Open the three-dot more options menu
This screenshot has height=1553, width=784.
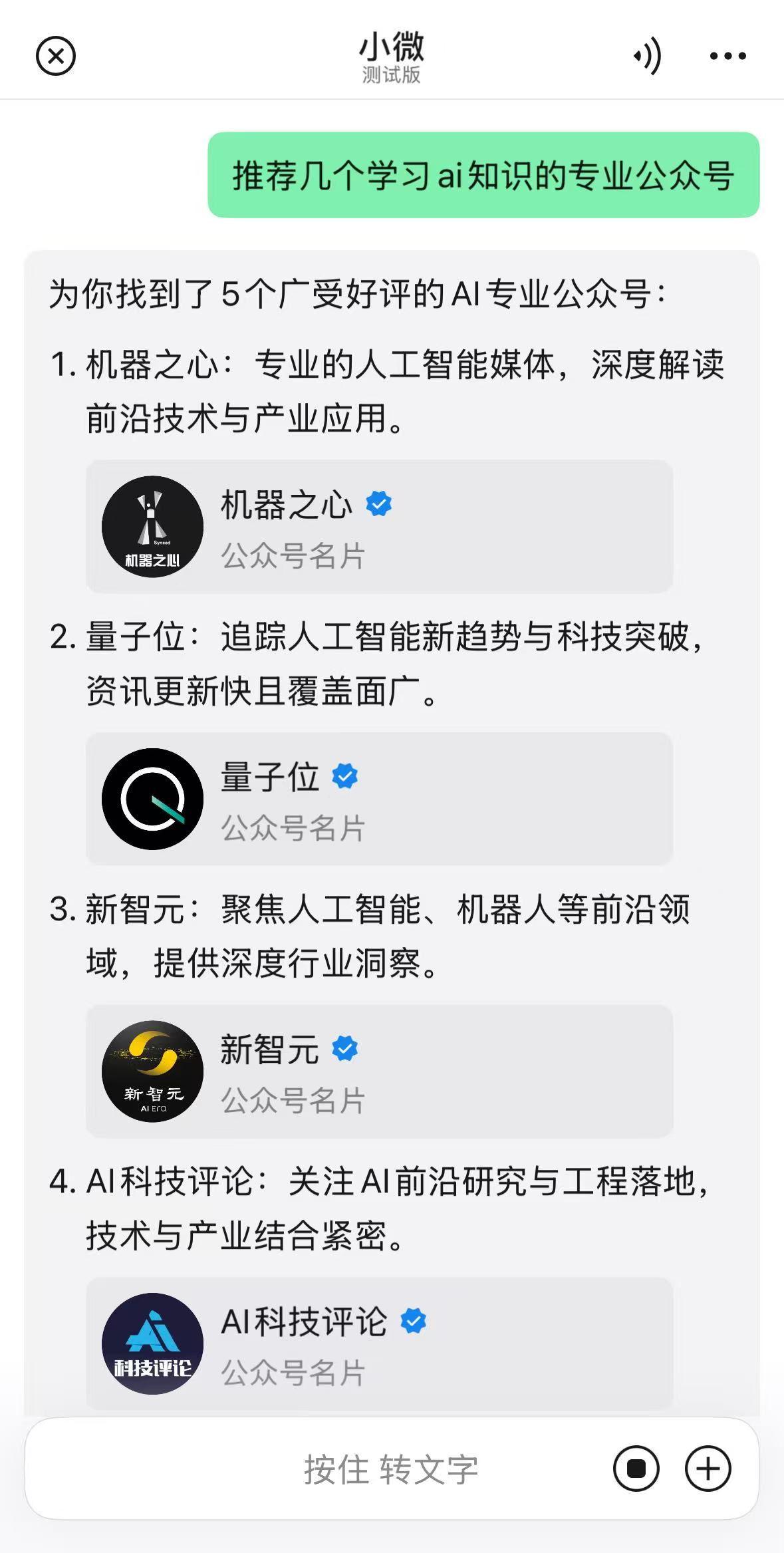[x=728, y=56]
